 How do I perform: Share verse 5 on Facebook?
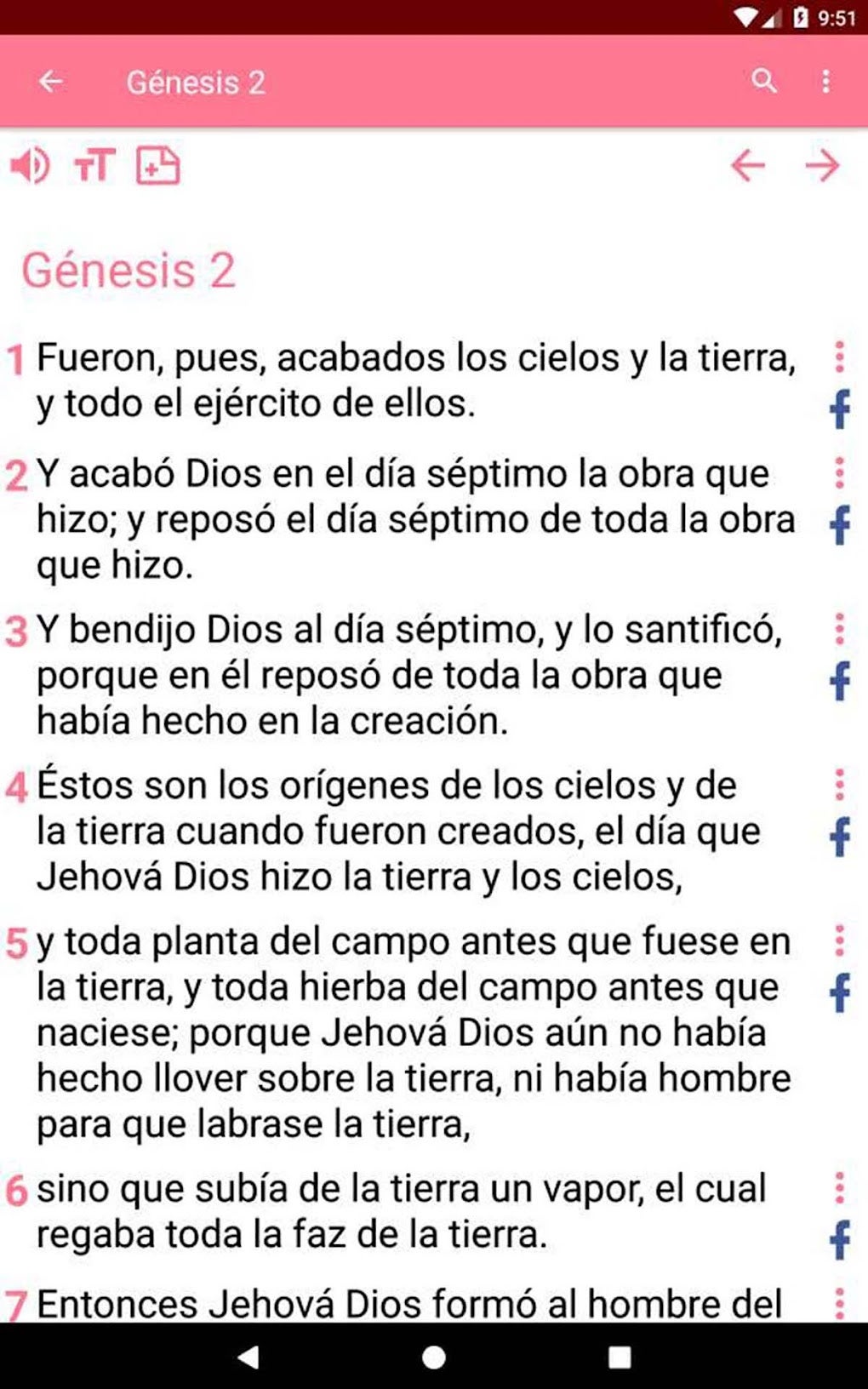(x=839, y=993)
